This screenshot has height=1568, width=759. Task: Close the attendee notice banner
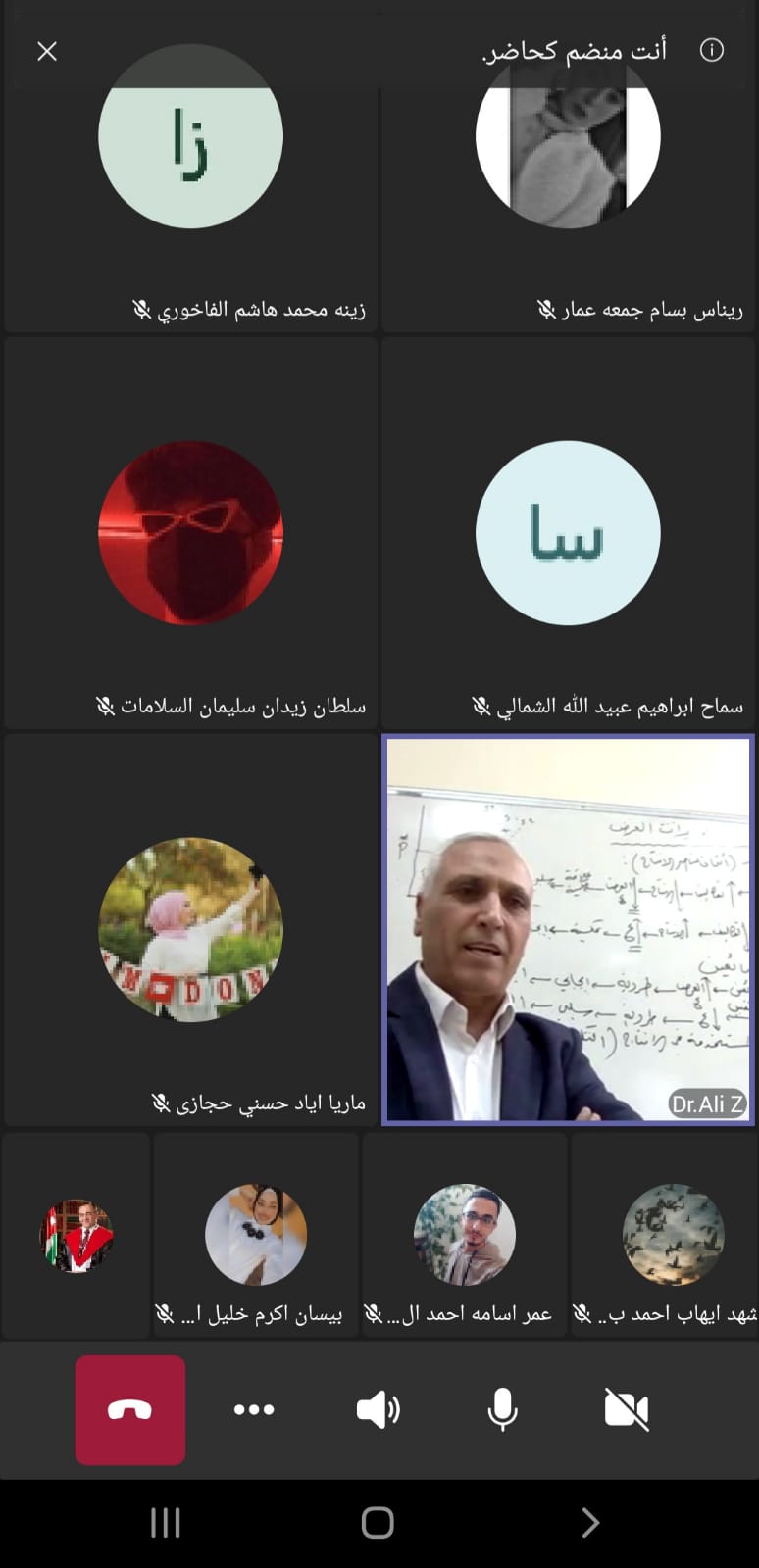point(47,51)
